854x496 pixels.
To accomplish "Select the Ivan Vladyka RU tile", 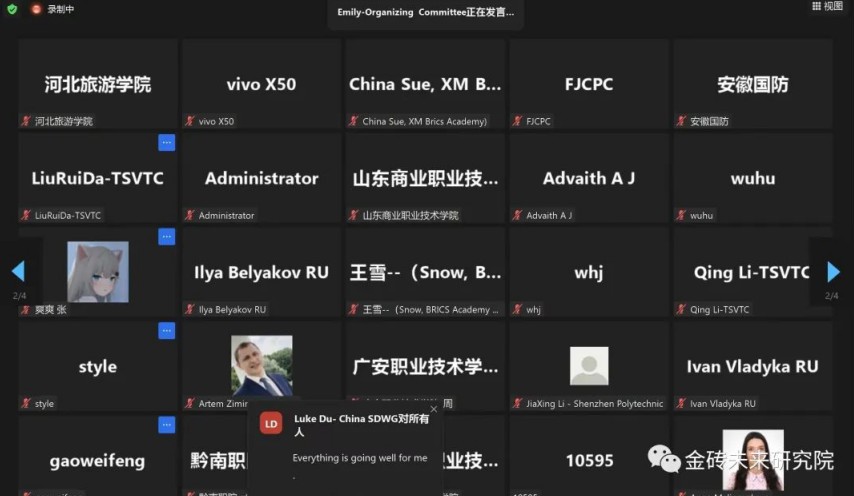I will 752,366.
